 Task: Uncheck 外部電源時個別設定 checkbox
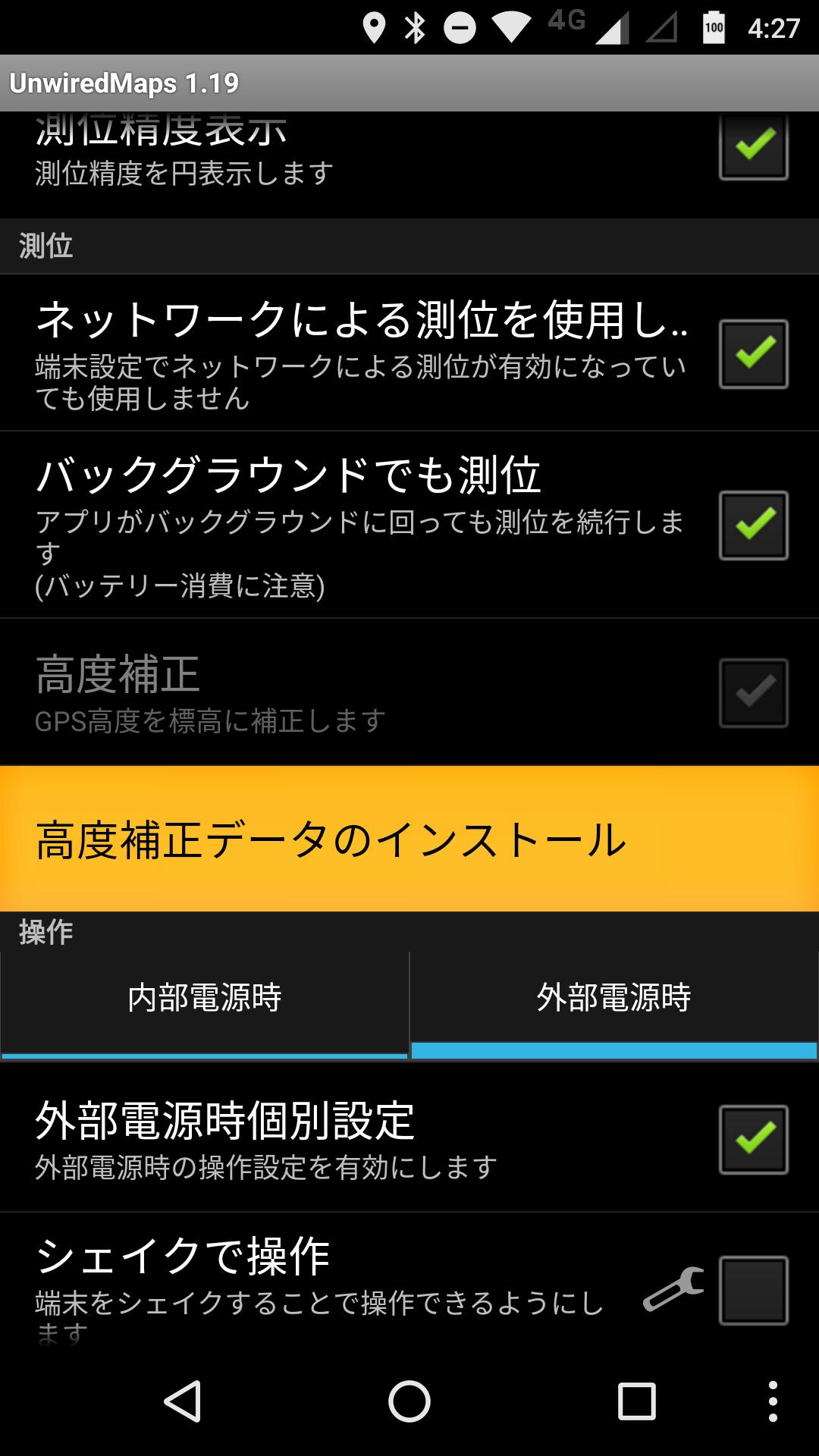tap(753, 1140)
